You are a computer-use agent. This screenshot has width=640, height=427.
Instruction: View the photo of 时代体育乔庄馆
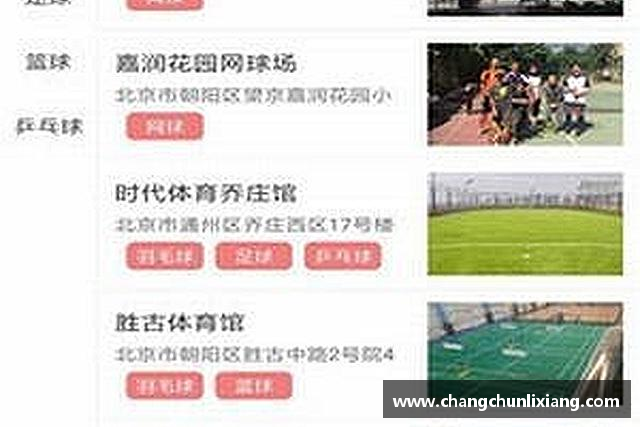(524, 224)
